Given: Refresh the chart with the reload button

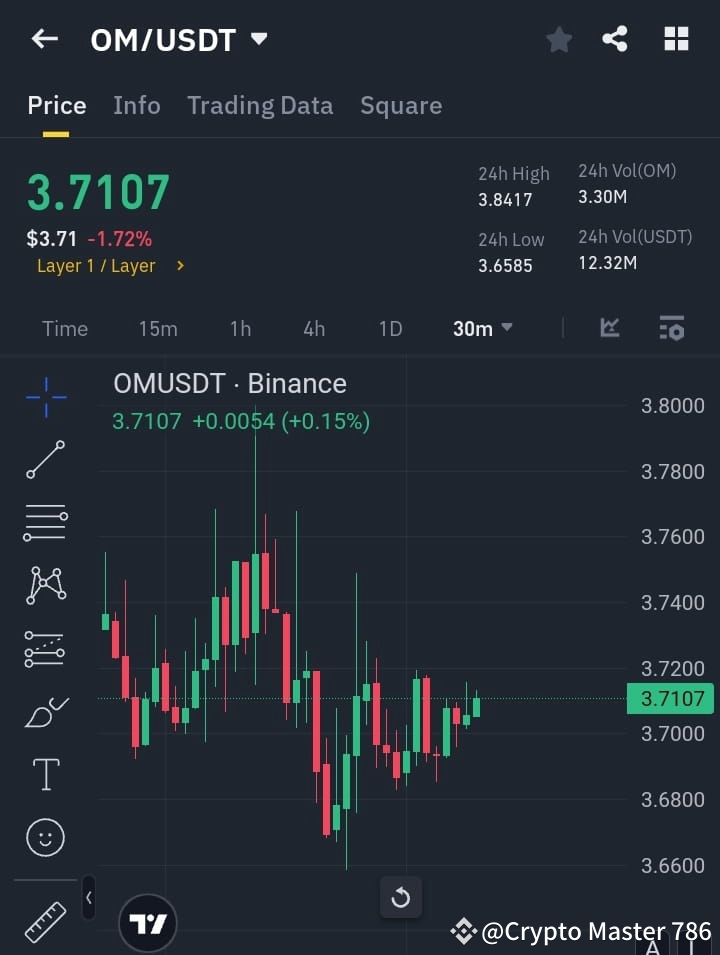Looking at the screenshot, I should (x=401, y=897).
